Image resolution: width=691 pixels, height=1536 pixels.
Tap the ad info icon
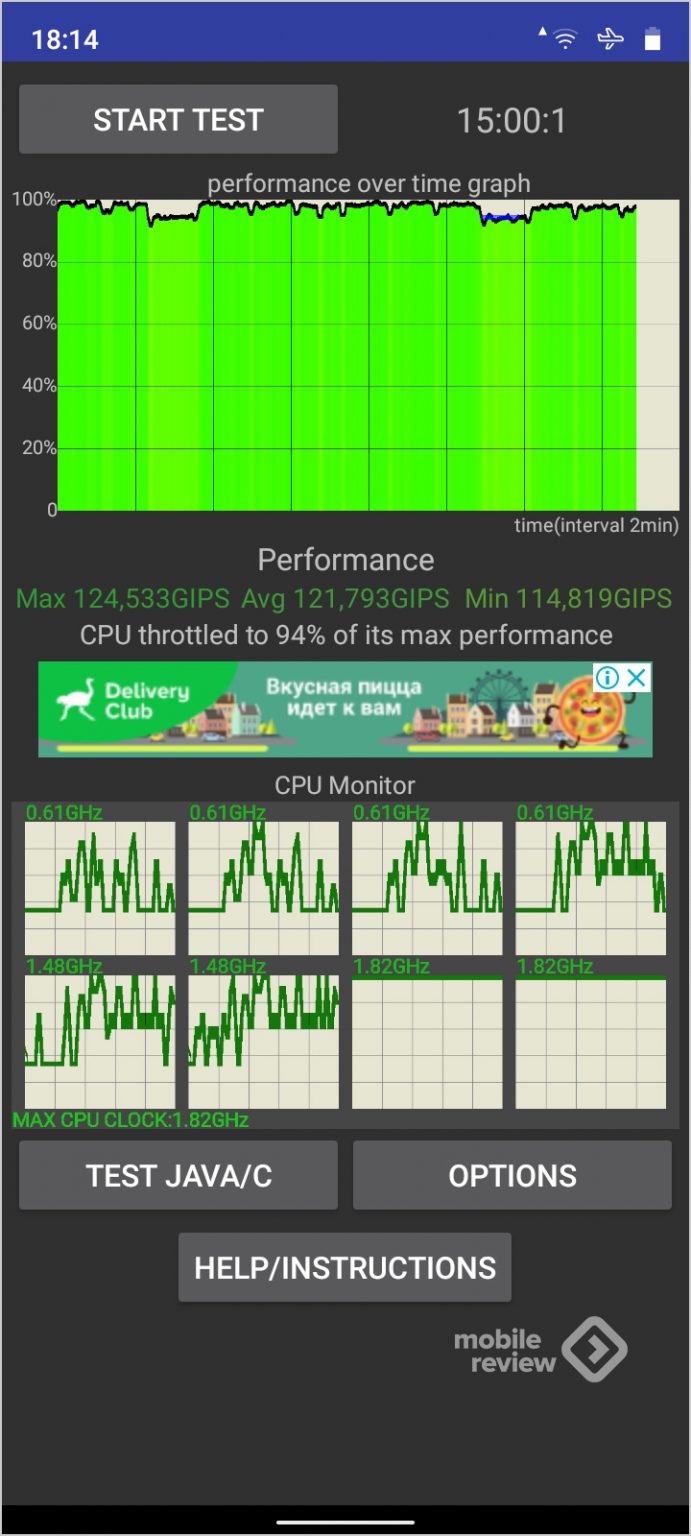coord(607,678)
